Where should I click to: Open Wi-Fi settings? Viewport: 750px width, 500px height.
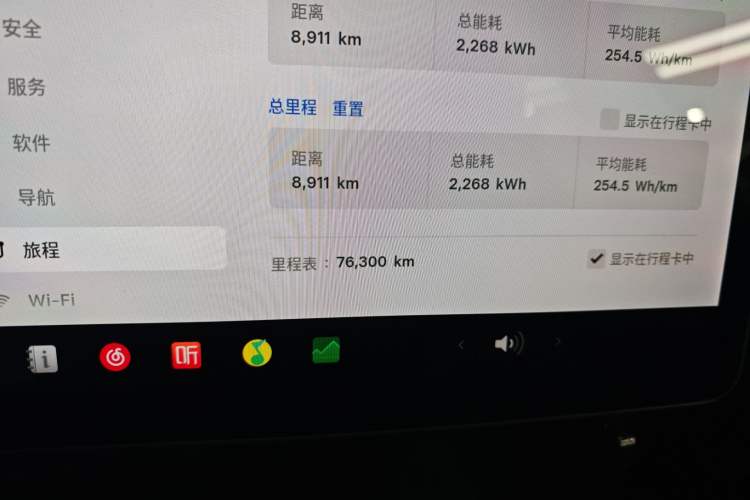[x=50, y=299]
